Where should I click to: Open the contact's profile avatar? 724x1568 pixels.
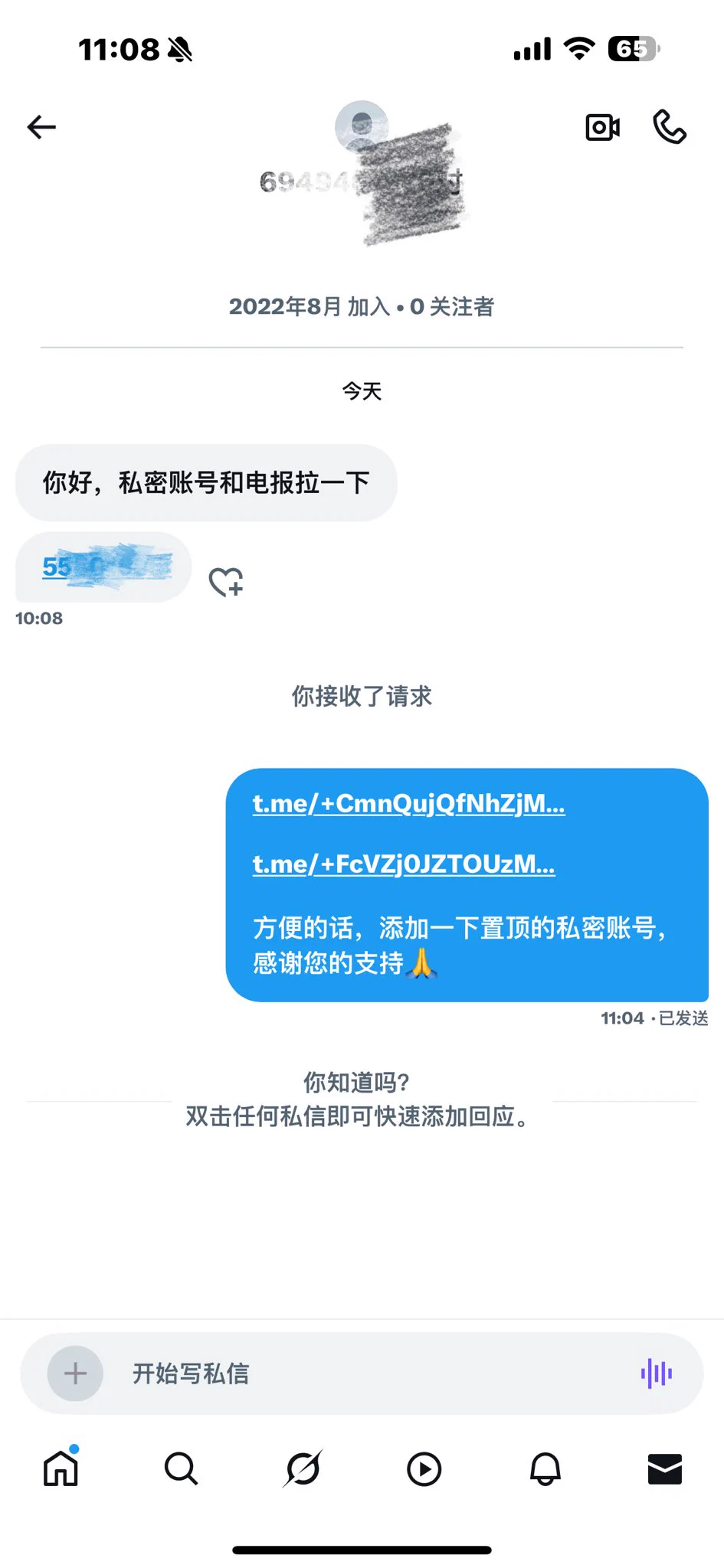(x=362, y=126)
